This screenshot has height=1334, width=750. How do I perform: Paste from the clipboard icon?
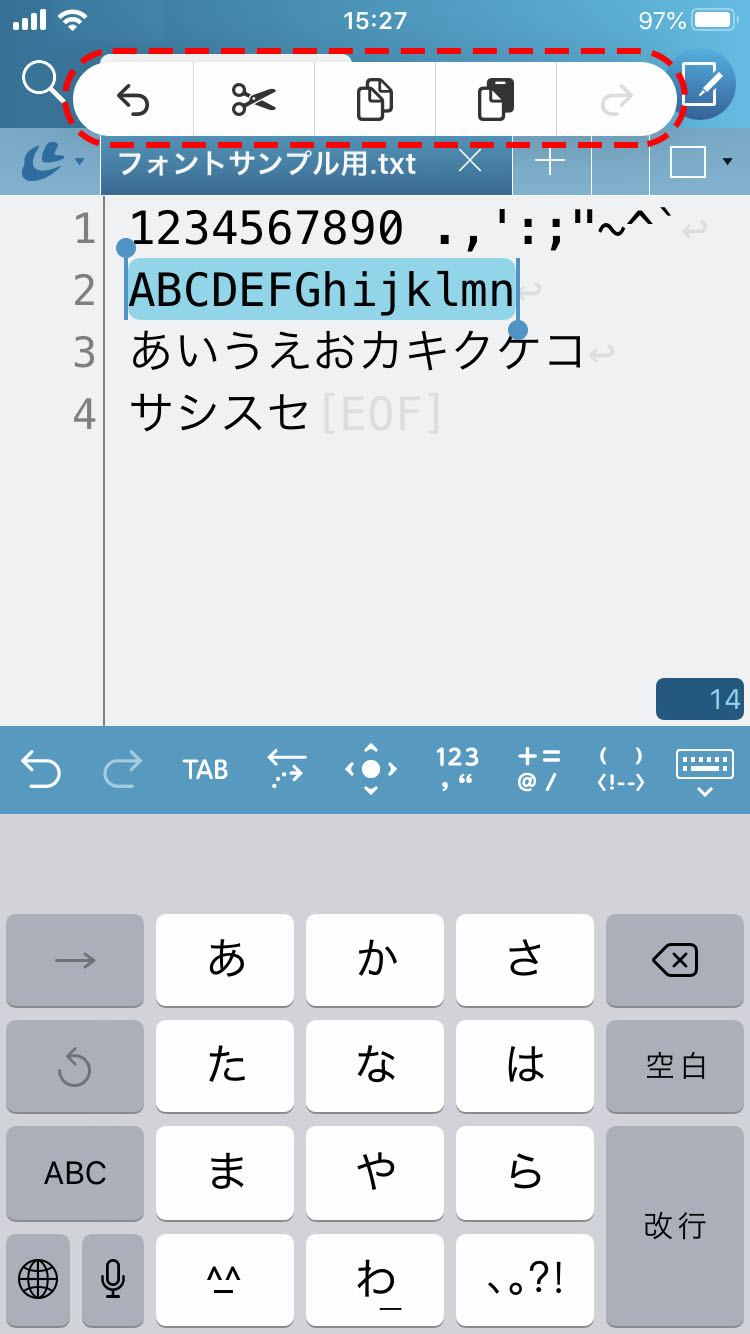(496, 98)
